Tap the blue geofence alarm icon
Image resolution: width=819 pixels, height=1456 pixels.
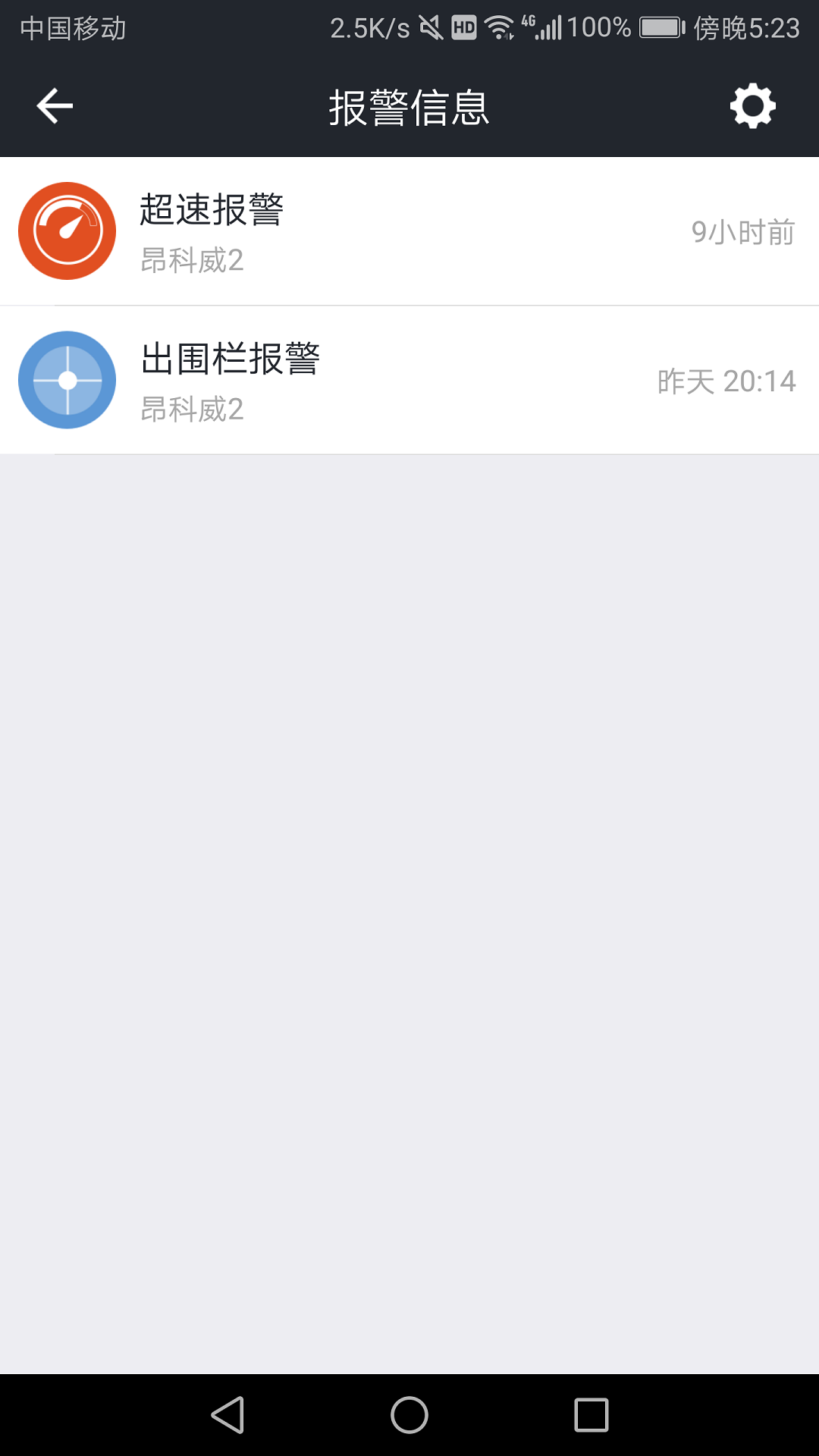click(x=67, y=379)
